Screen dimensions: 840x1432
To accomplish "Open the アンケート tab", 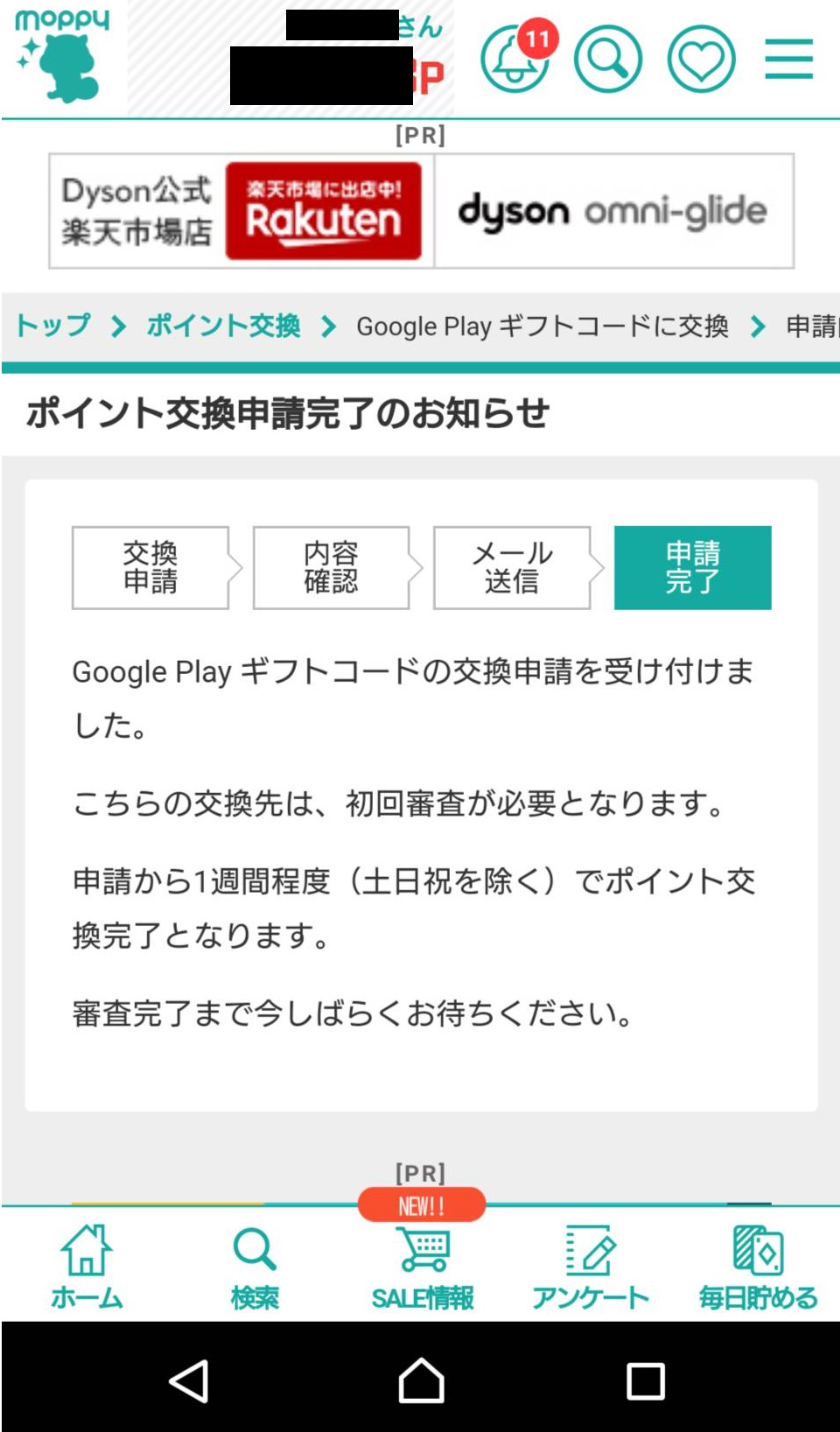I will point(590,1266).
